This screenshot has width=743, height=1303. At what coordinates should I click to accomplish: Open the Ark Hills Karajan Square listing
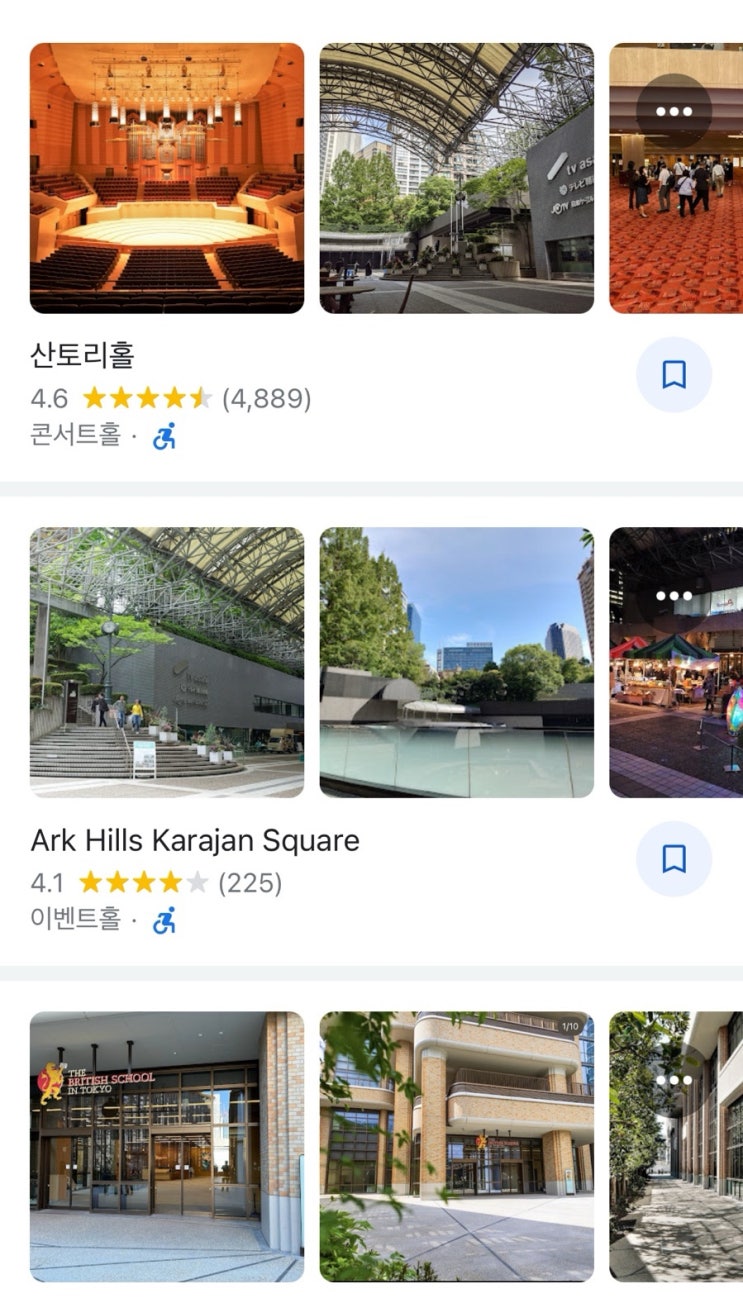click(x=195, y=840)
